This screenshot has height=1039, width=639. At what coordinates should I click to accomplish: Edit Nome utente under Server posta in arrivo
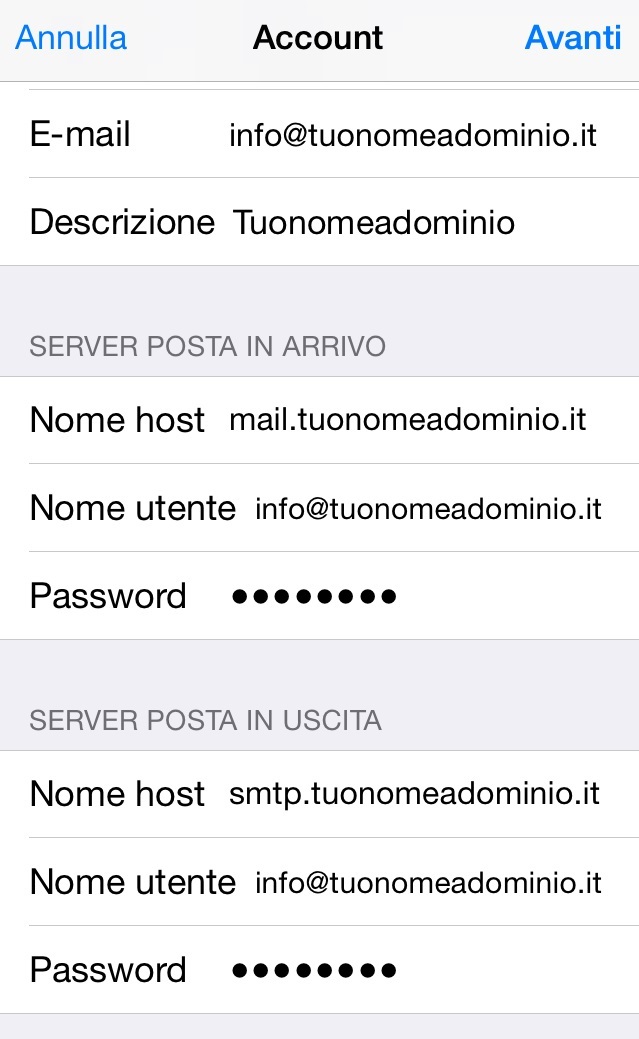click(x=428, y=508)
